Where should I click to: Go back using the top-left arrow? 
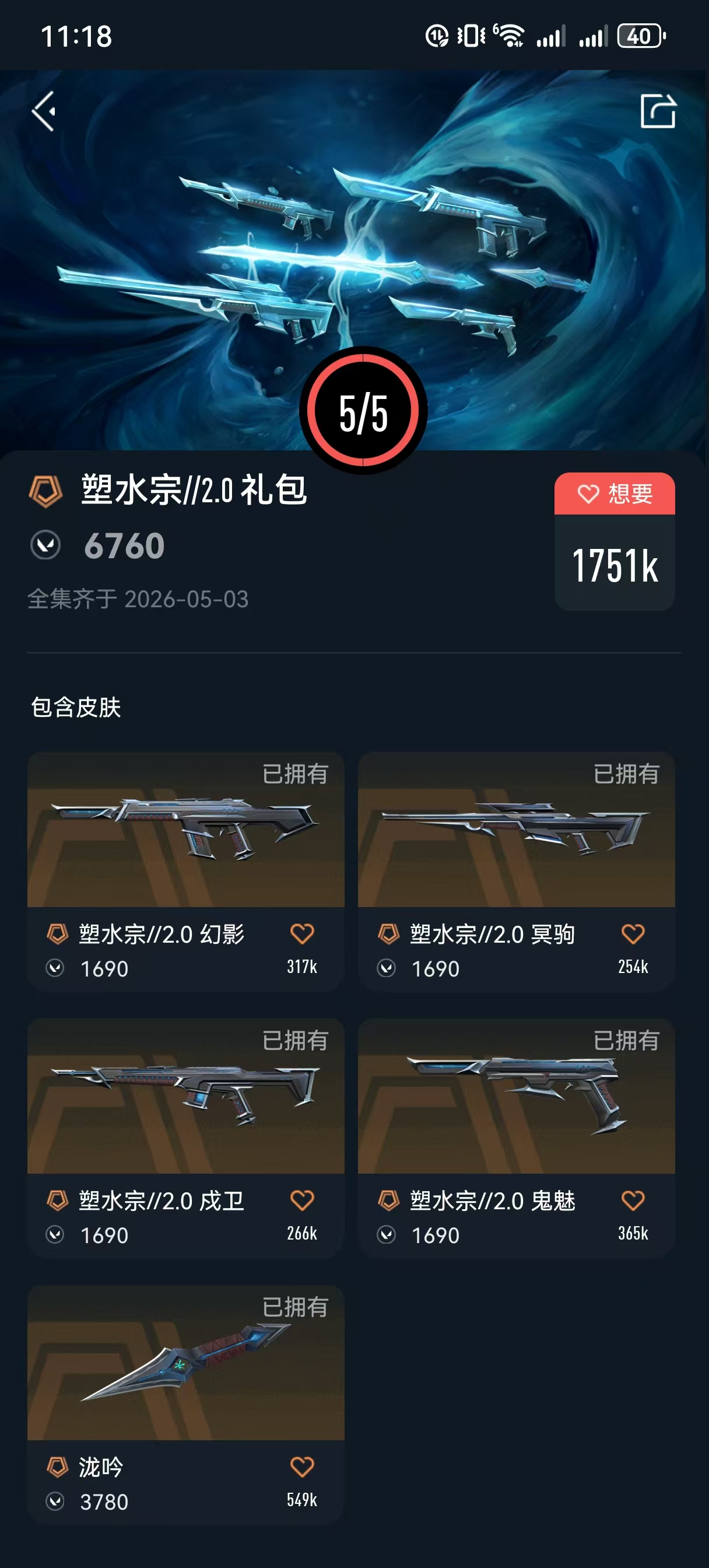(44, 111)
